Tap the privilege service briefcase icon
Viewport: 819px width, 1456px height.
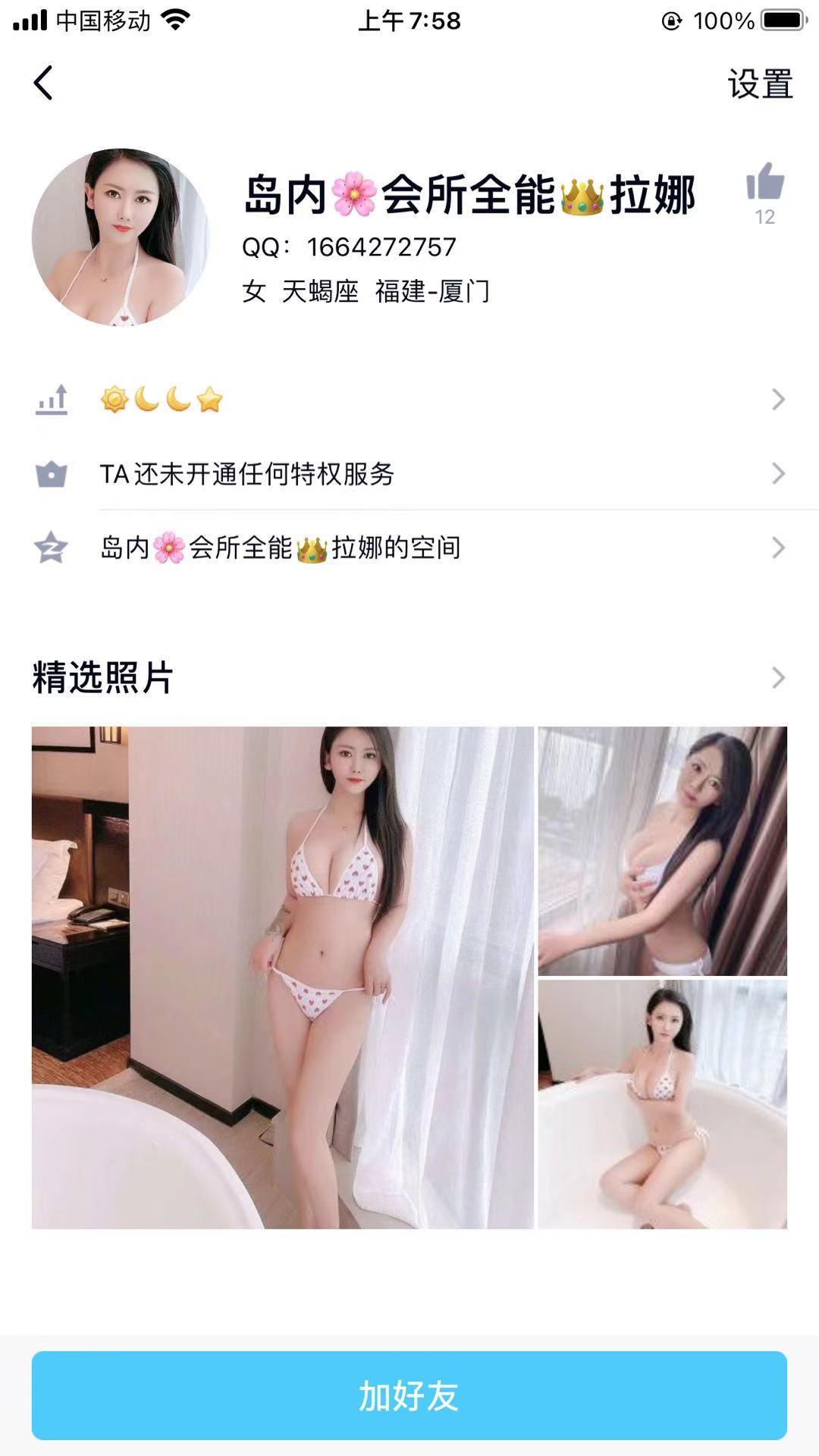tap(50, 474)
